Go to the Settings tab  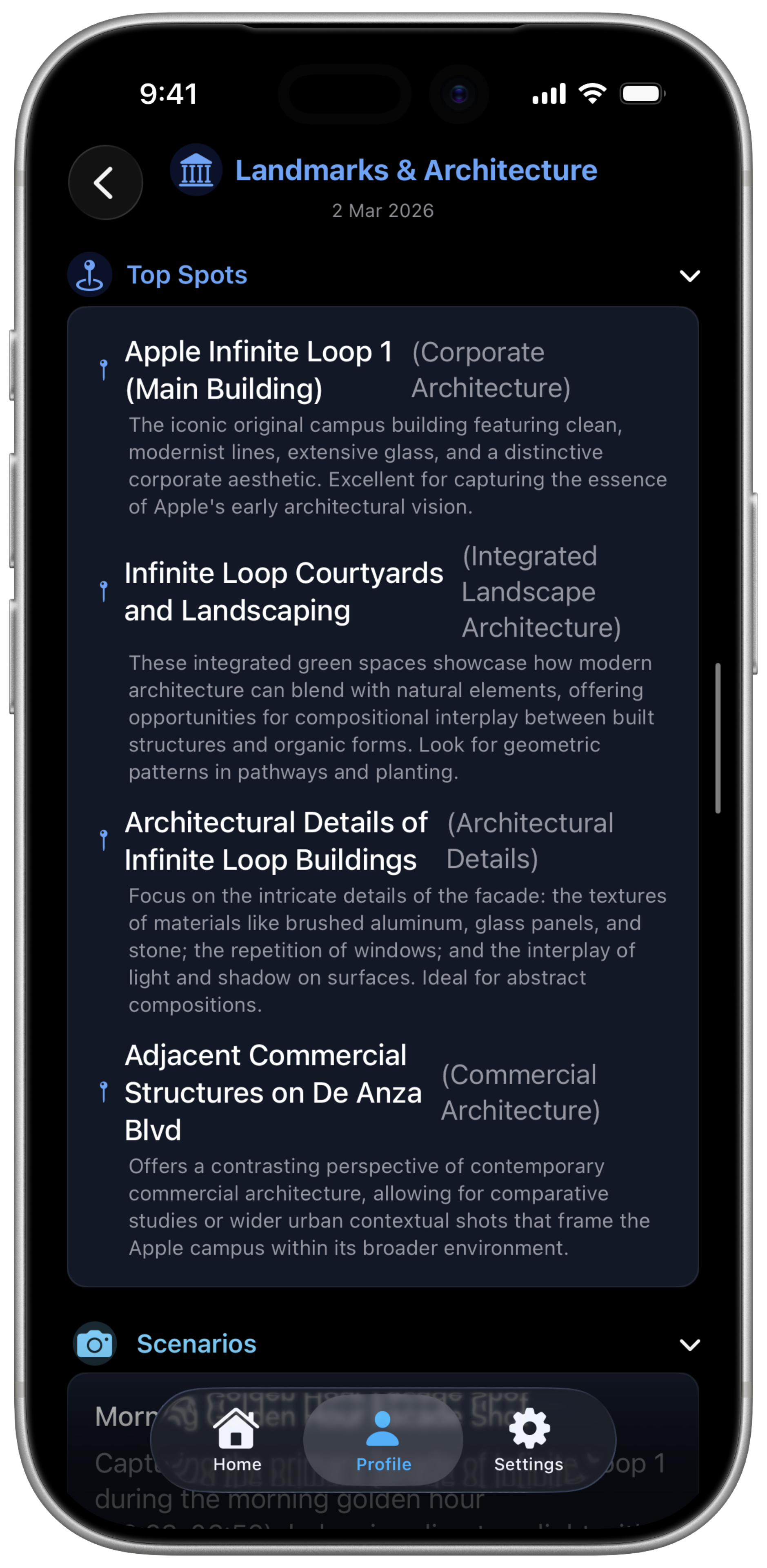tap(528, 1439)
